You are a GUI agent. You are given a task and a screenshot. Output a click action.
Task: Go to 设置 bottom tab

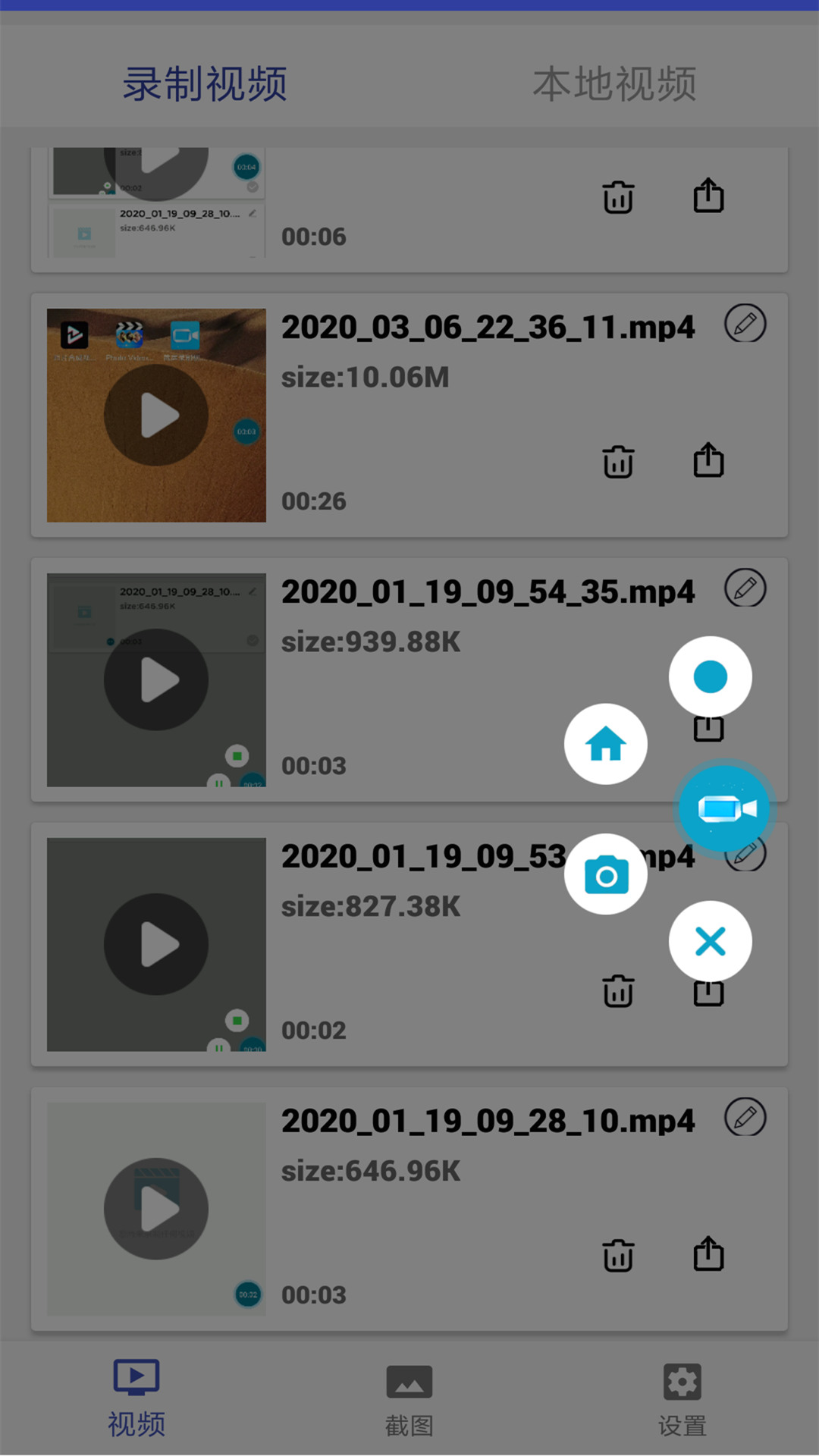point(682,1400)
